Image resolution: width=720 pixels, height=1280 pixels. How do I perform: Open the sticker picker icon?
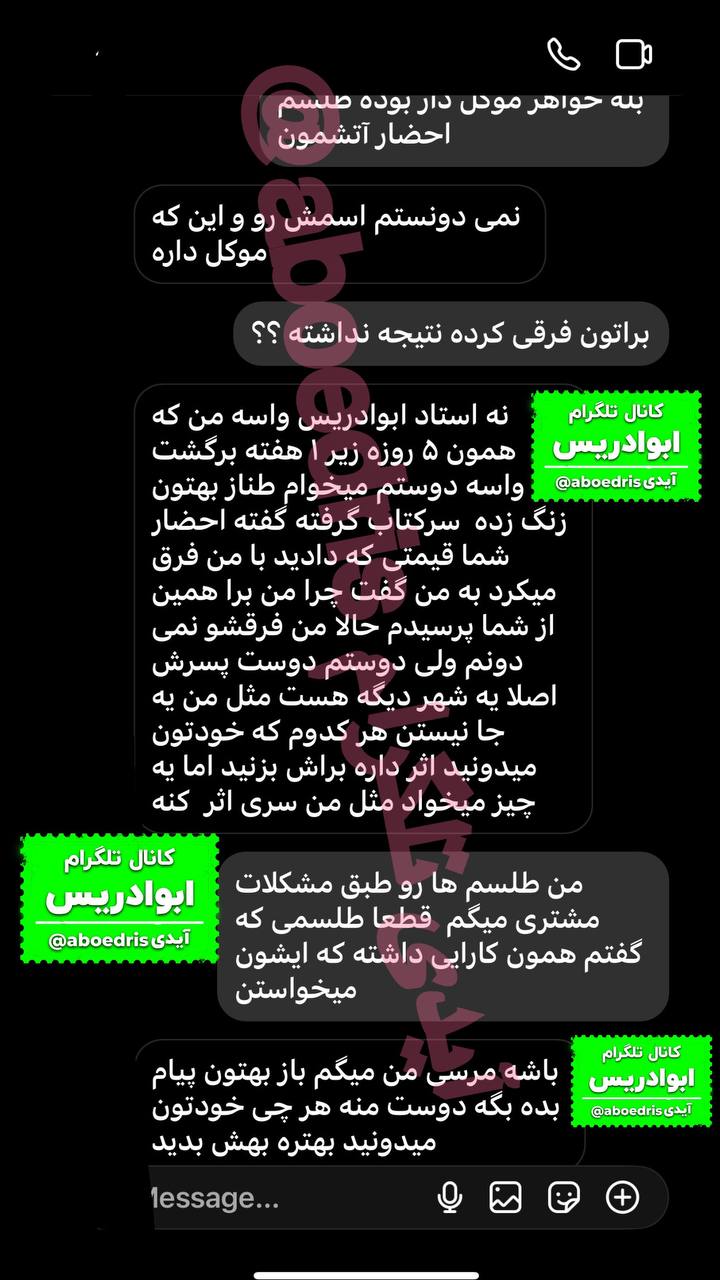click(564, 1197)
